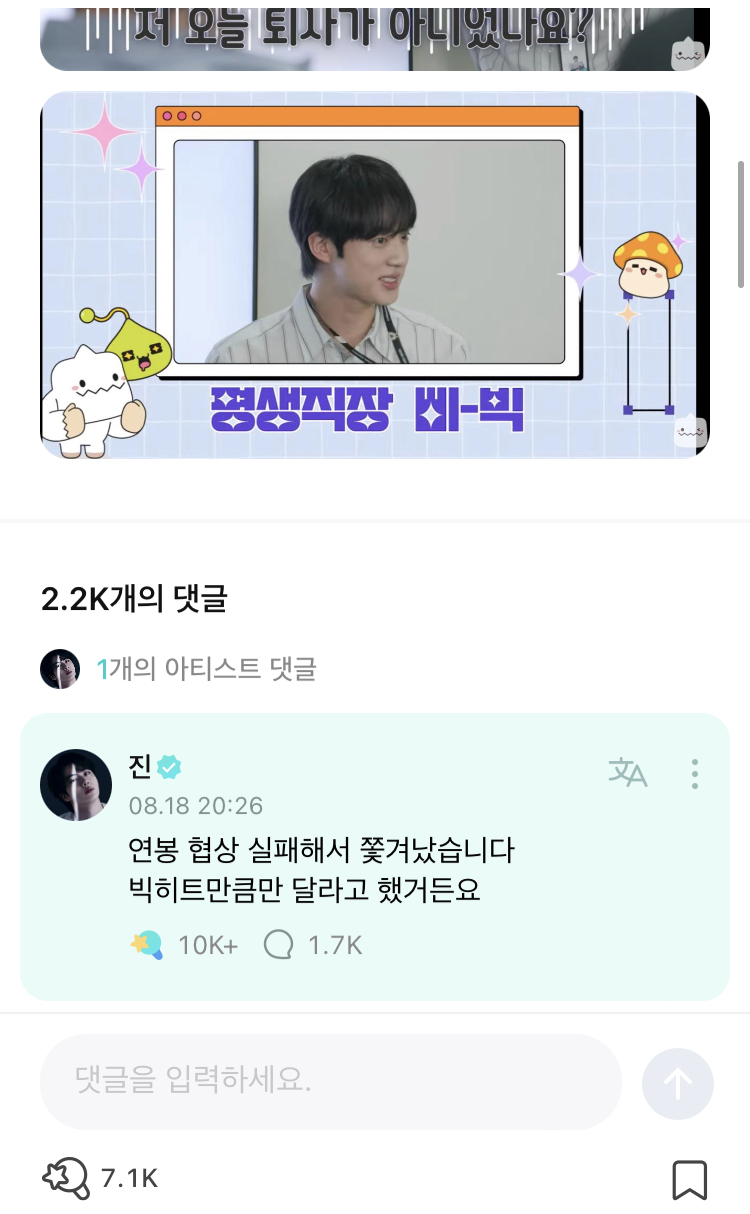Bookmark this post
Screen dimensions: 750x1214
(689, 1179)
